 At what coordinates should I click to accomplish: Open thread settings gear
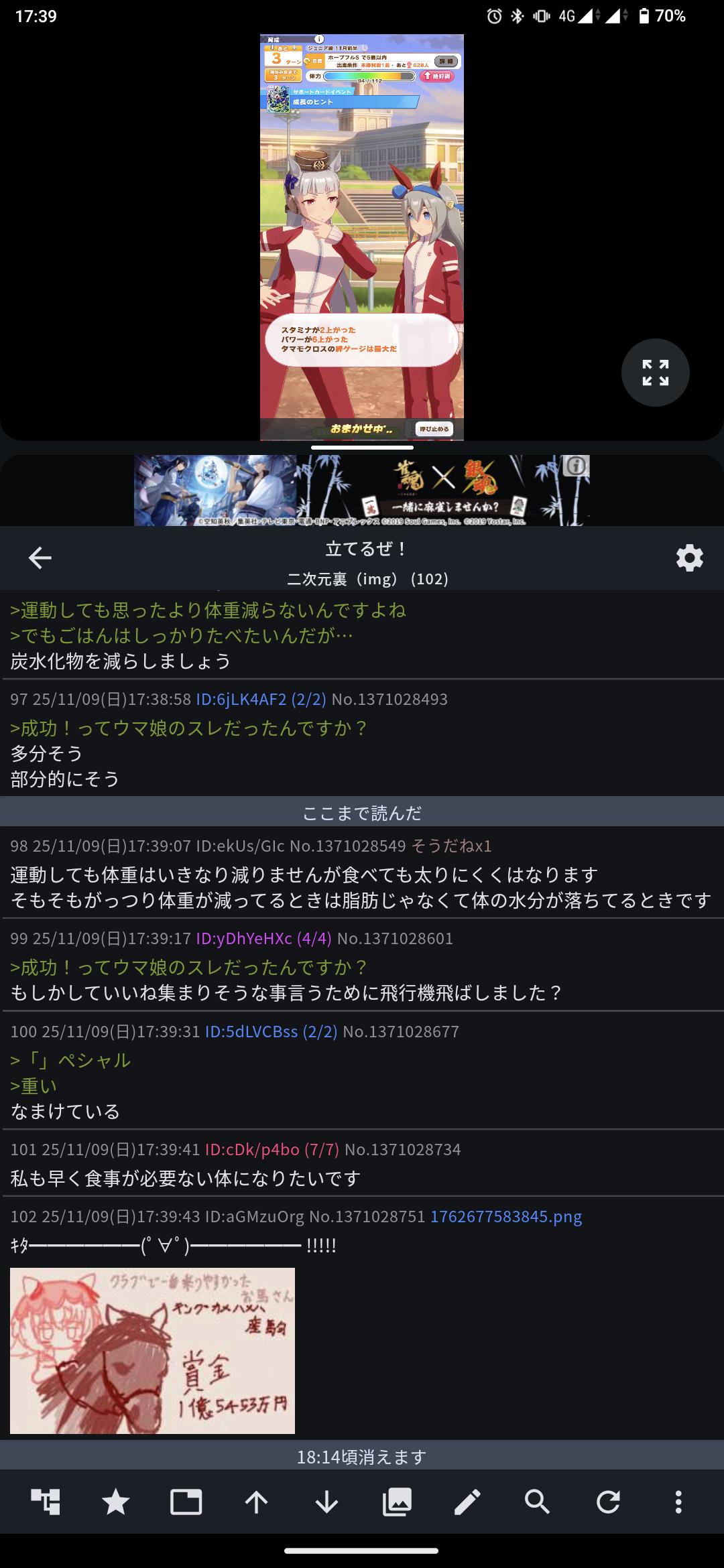click(689, 558)
